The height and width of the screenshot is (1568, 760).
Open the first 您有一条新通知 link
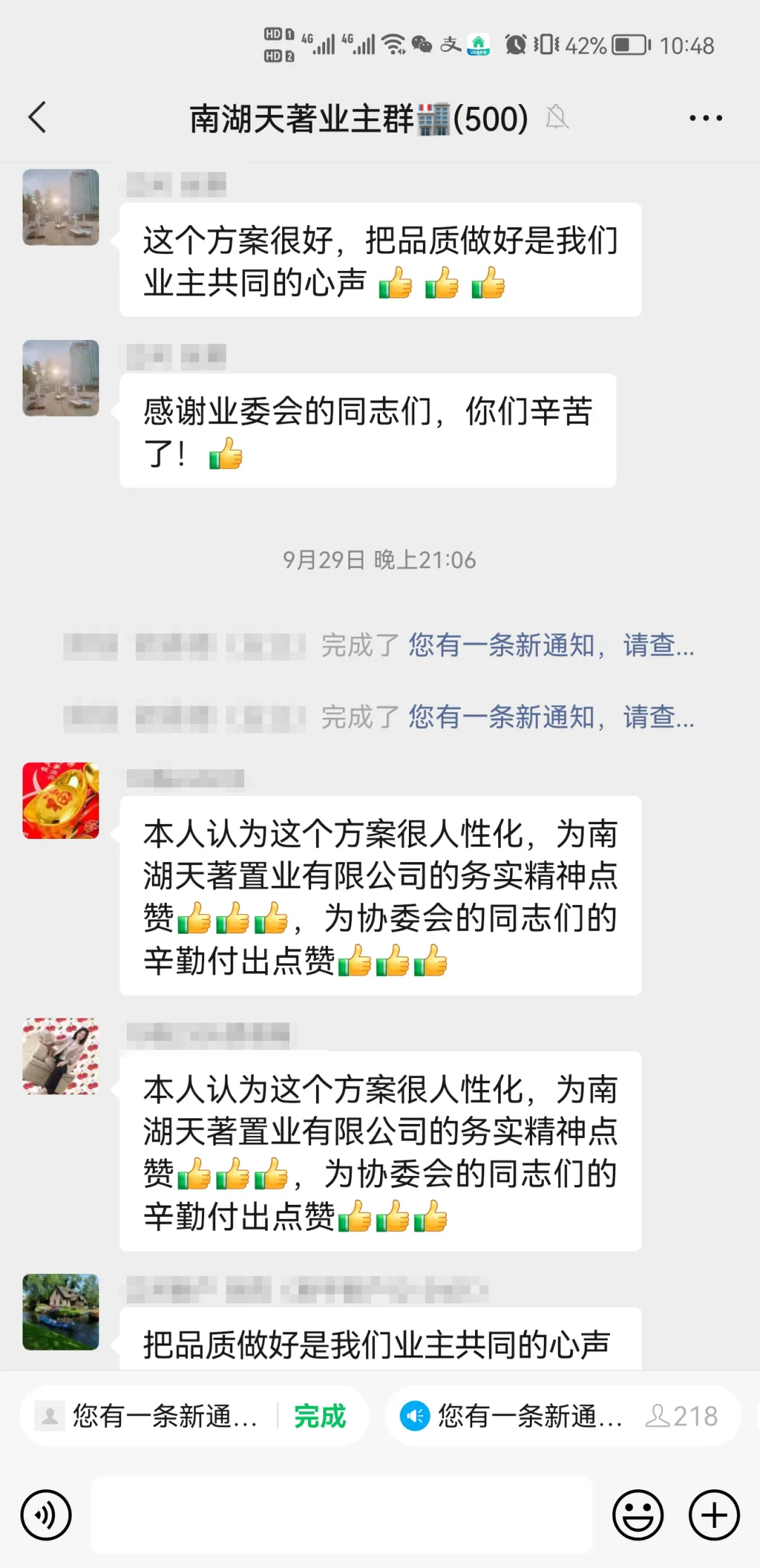pos(551,645)
